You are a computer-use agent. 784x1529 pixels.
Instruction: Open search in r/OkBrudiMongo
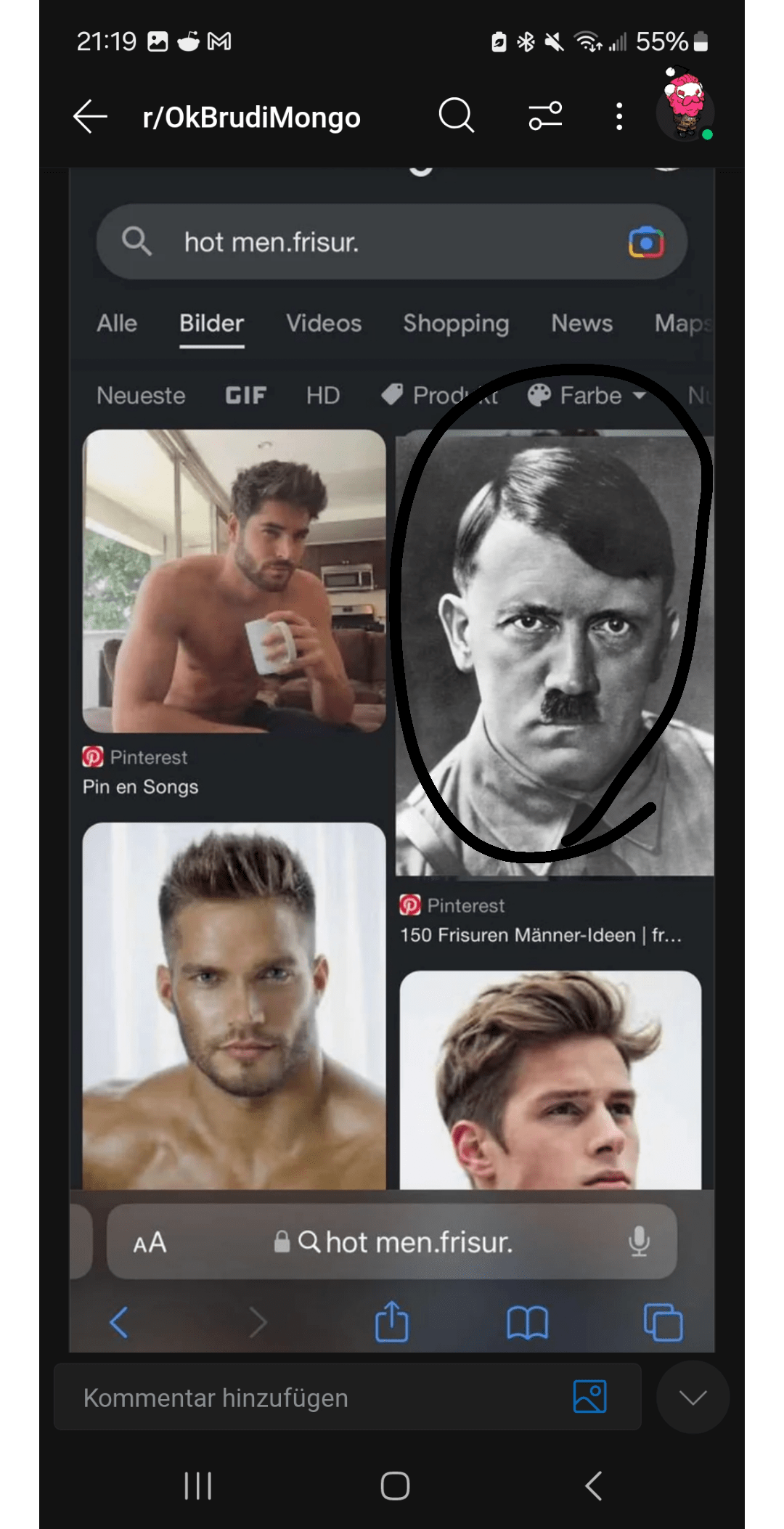point(457,115)
